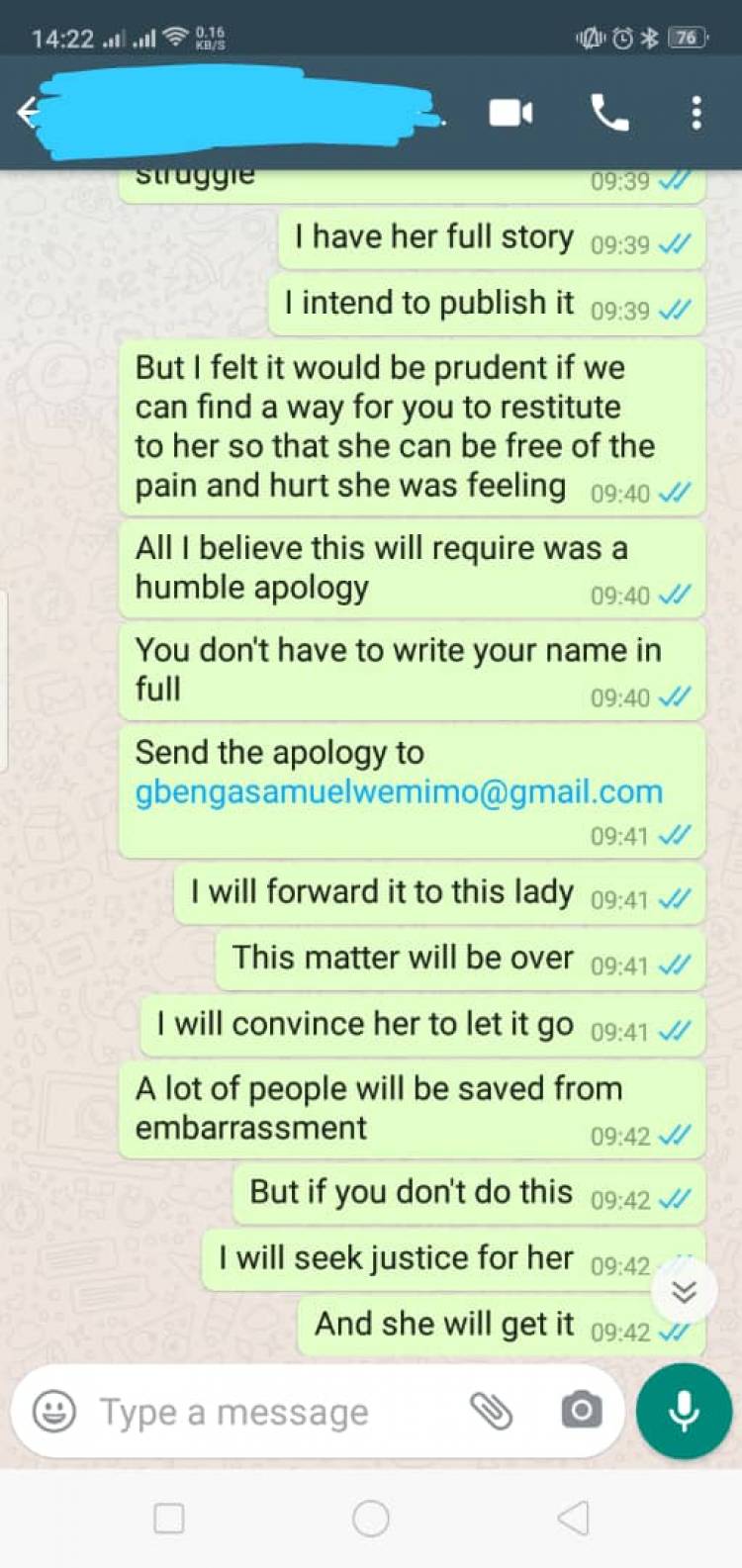Start a video call
This screenshot has width=742, height=1568.
[510, 113]
